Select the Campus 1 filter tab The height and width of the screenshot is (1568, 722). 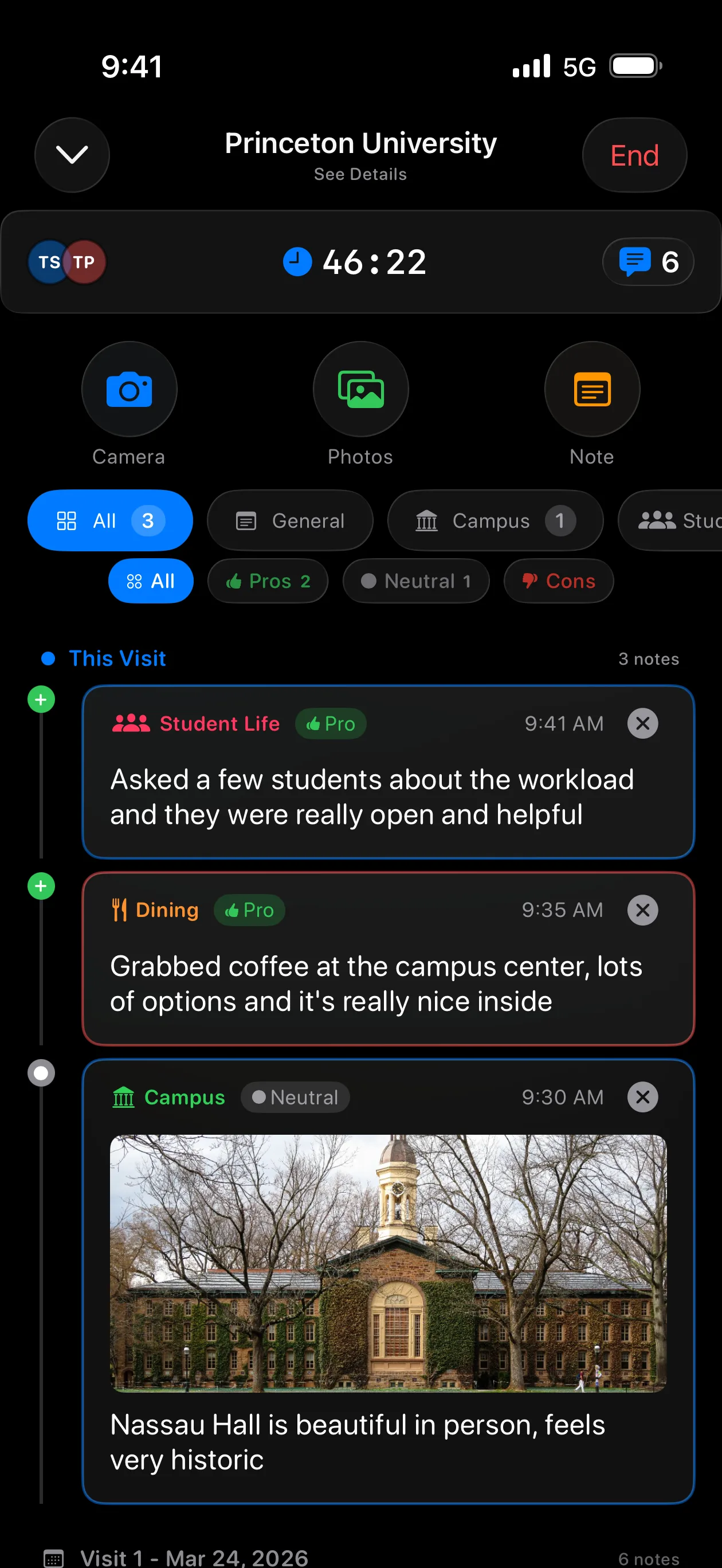(x=496, y=520)
